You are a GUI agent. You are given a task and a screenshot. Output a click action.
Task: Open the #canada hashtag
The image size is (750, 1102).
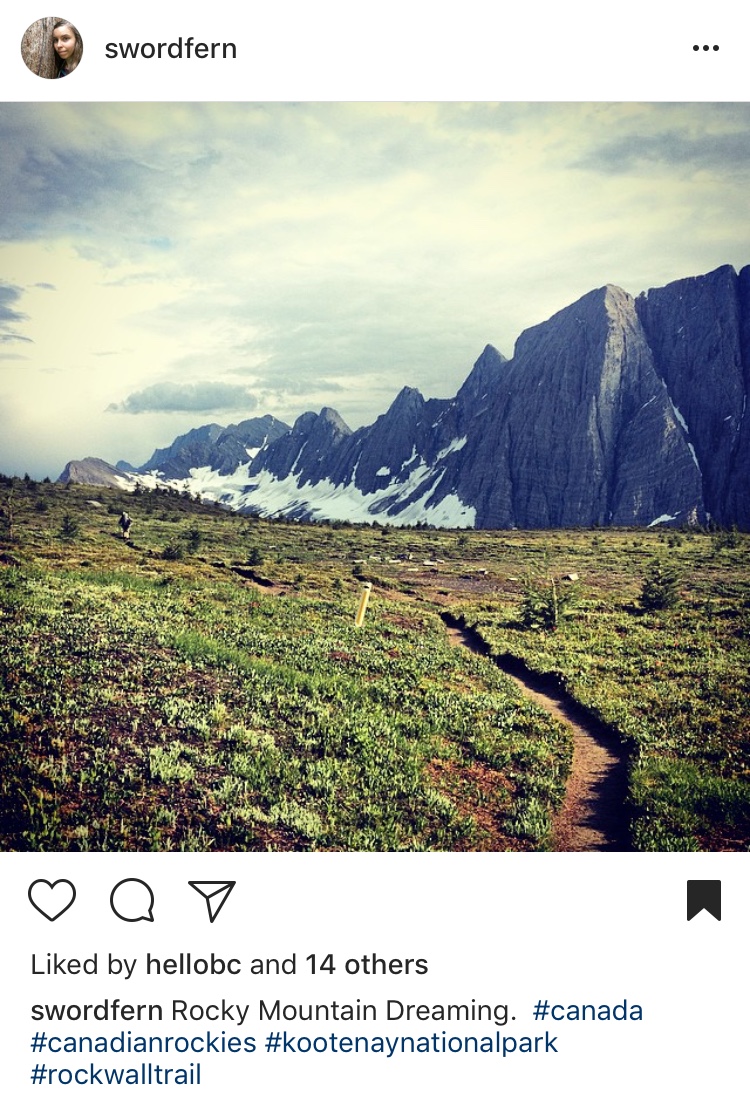[588, 1010]
